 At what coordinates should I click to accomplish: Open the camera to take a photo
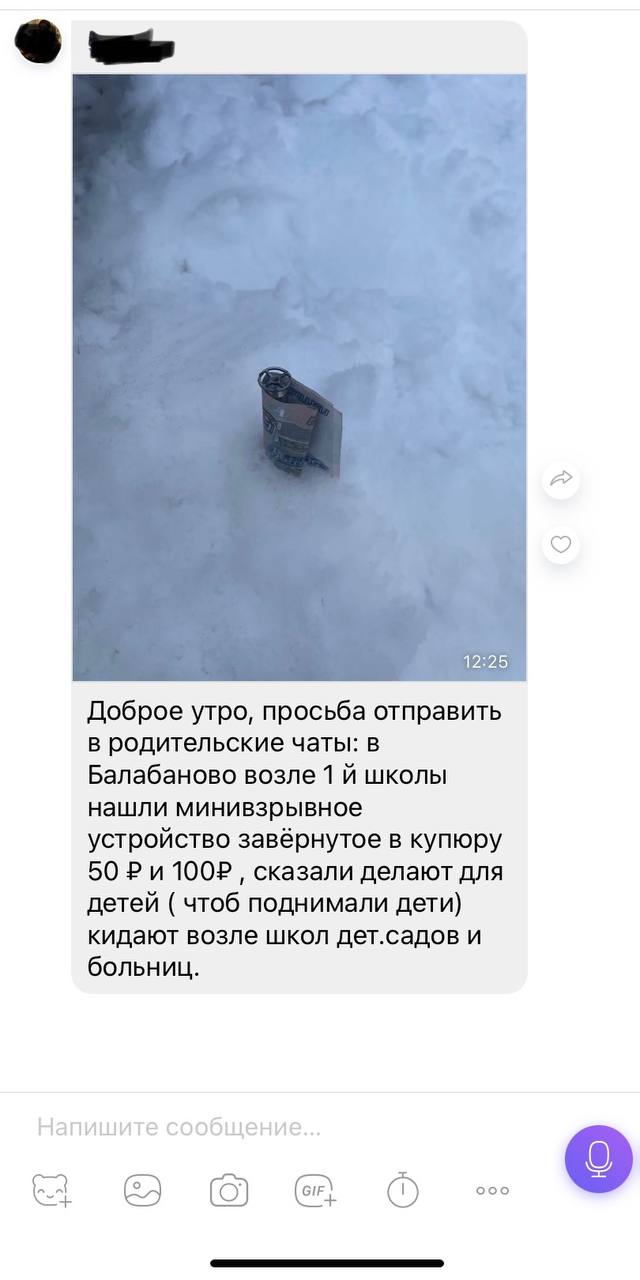click(x=229, y=1190)
